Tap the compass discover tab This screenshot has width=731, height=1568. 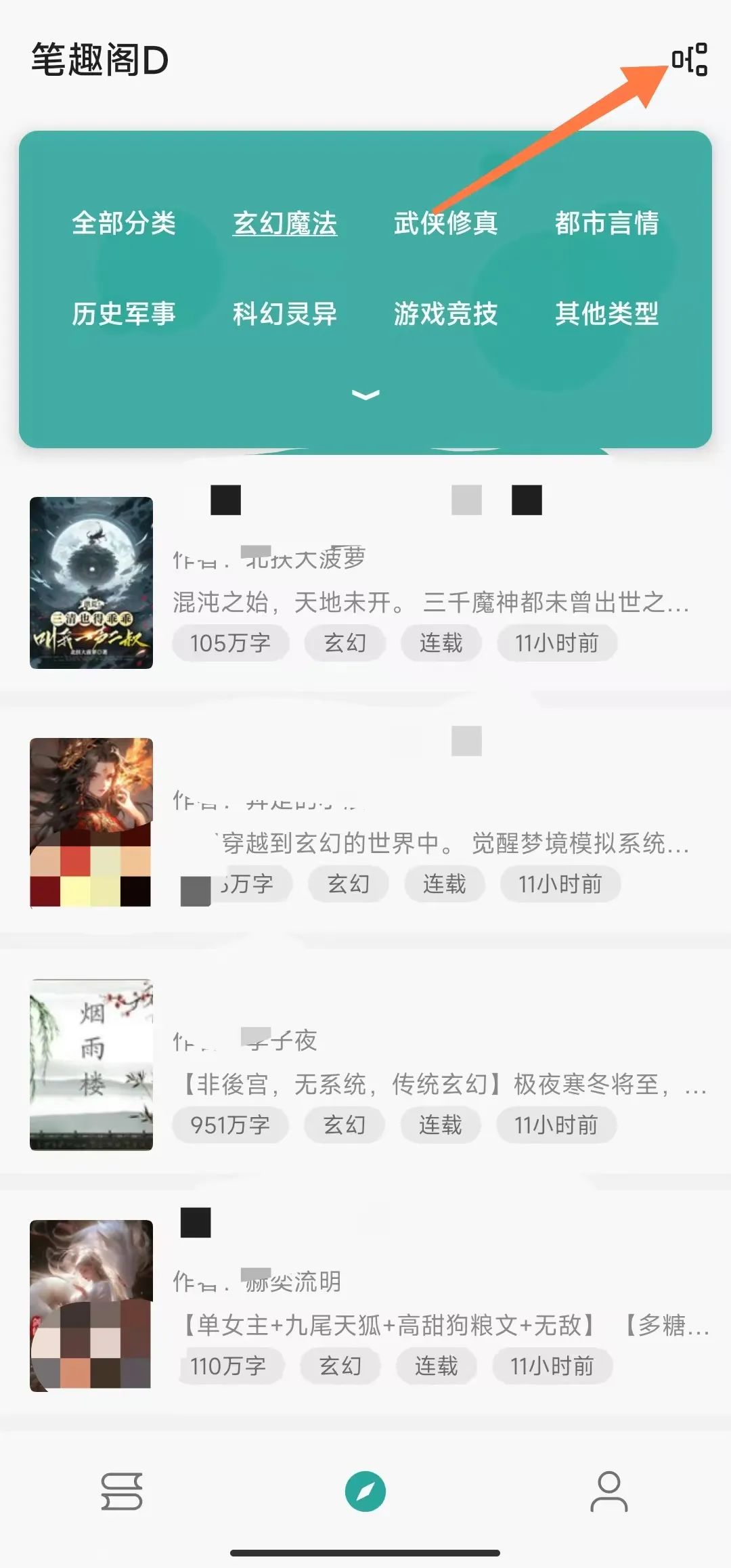coord(365,1491)
